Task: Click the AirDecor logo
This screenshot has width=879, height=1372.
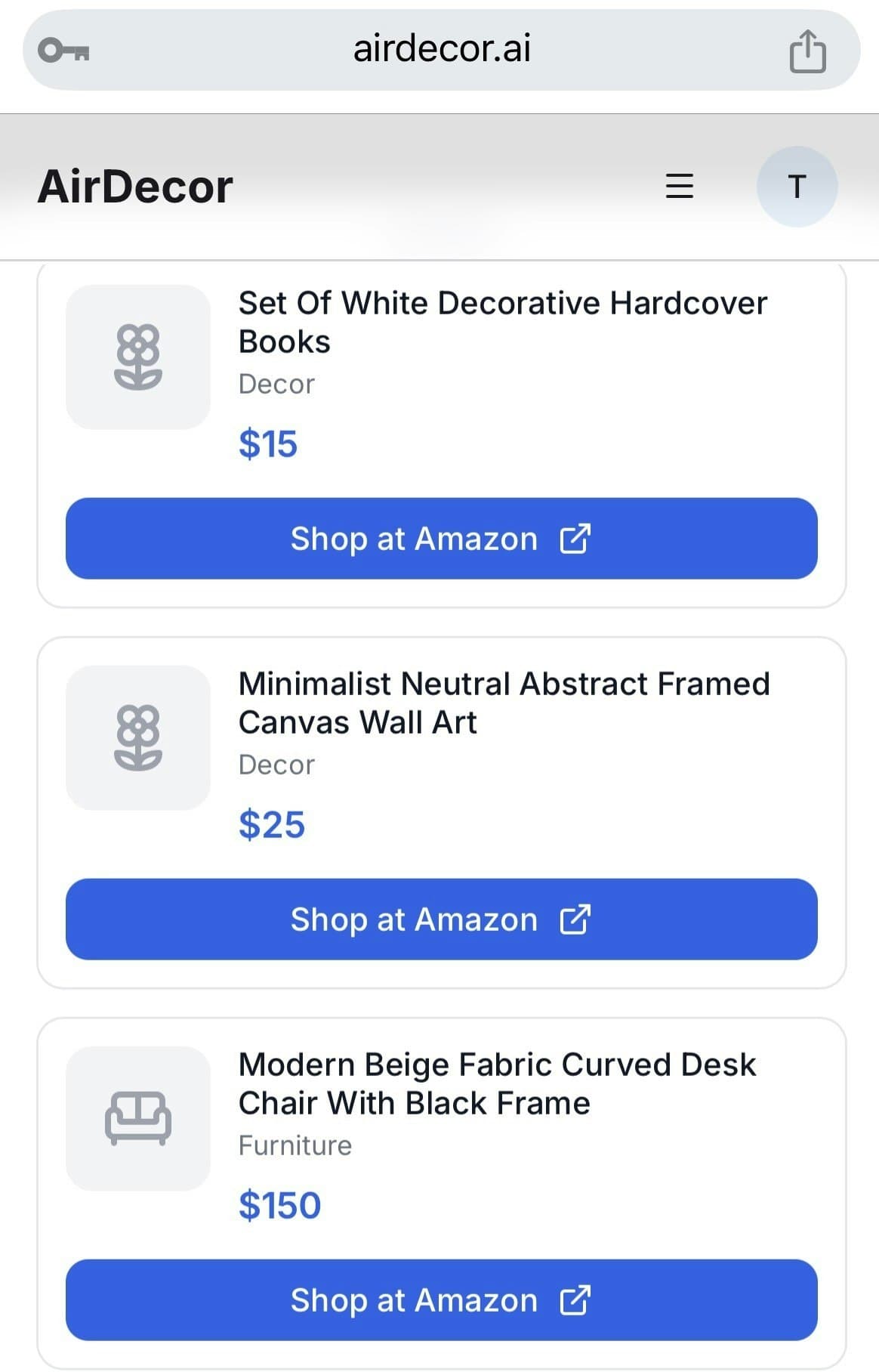Action: tap(135, 187)
